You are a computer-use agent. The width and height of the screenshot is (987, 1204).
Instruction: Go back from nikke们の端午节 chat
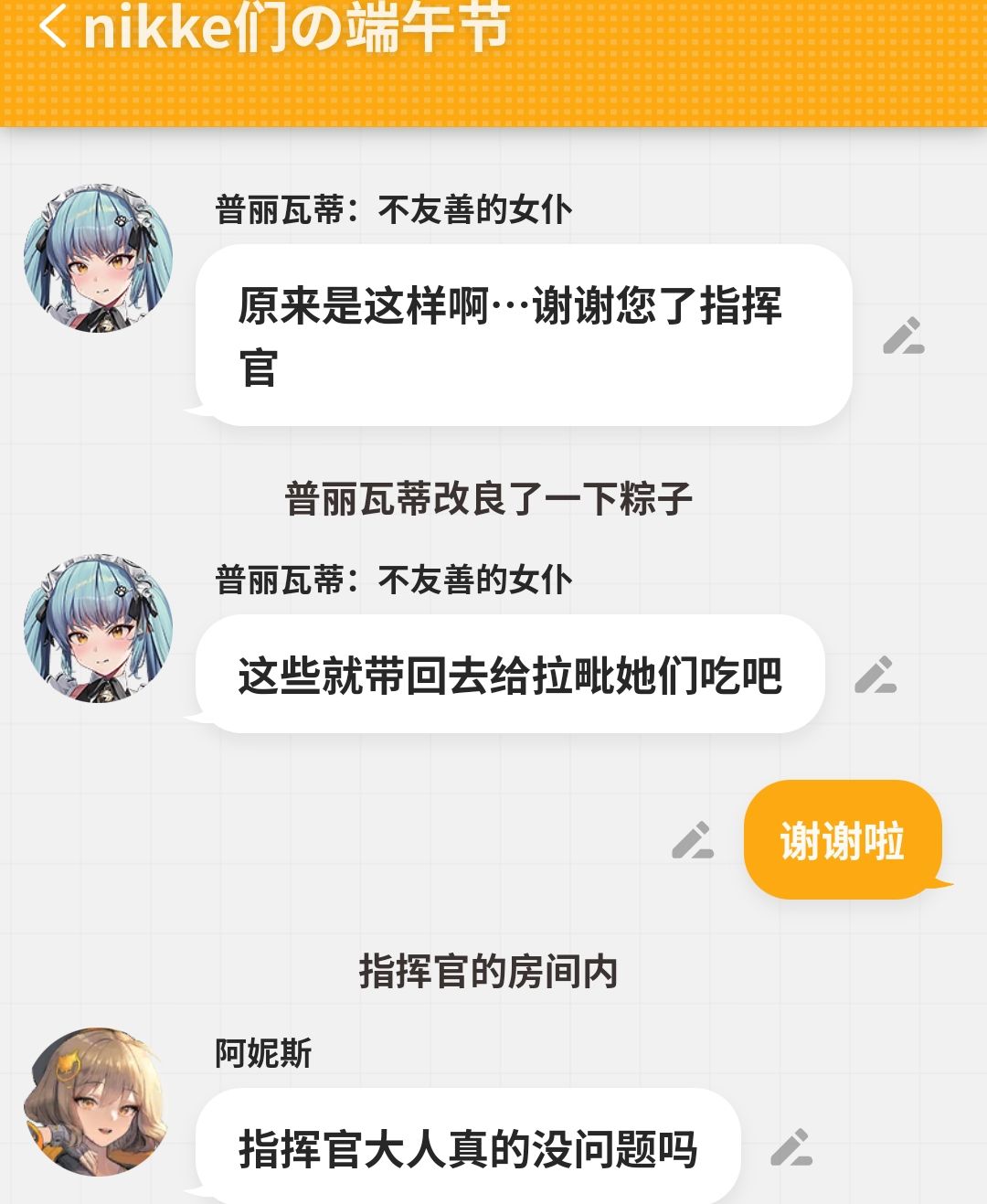53,27
